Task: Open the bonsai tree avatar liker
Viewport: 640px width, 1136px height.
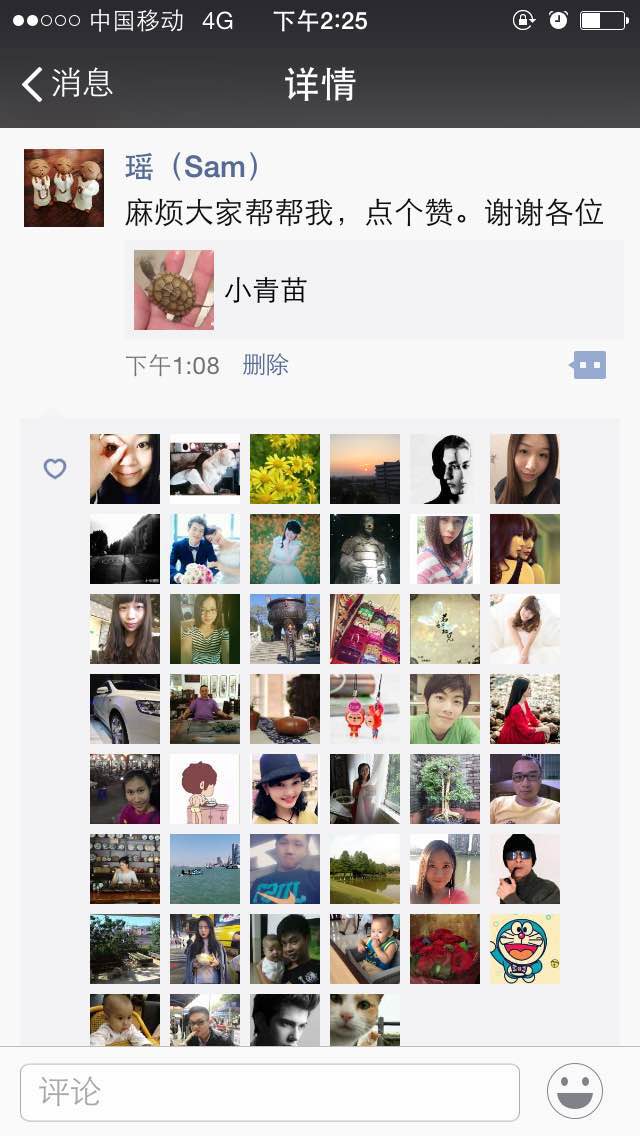Action: (x=445, y=788)
